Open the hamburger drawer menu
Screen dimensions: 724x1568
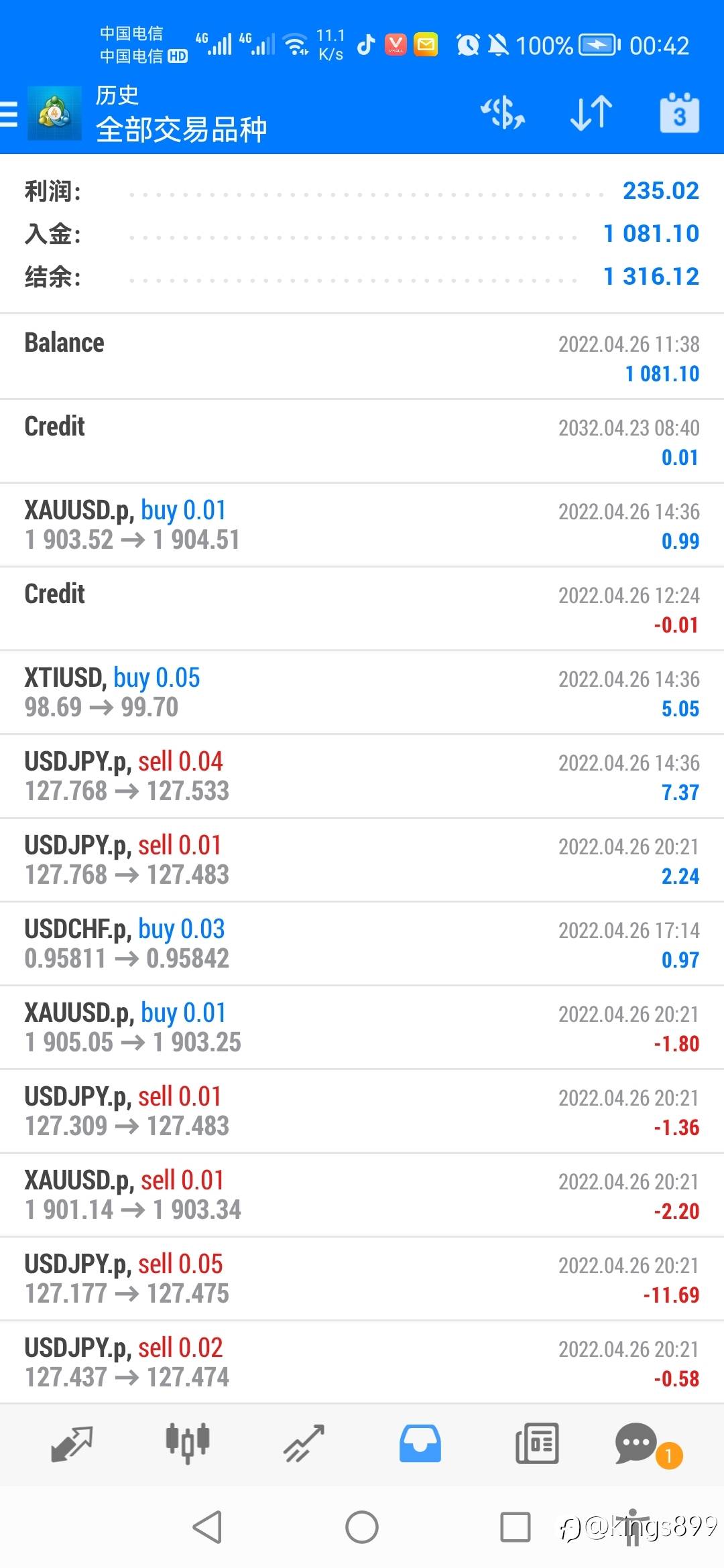coord(8,113)
